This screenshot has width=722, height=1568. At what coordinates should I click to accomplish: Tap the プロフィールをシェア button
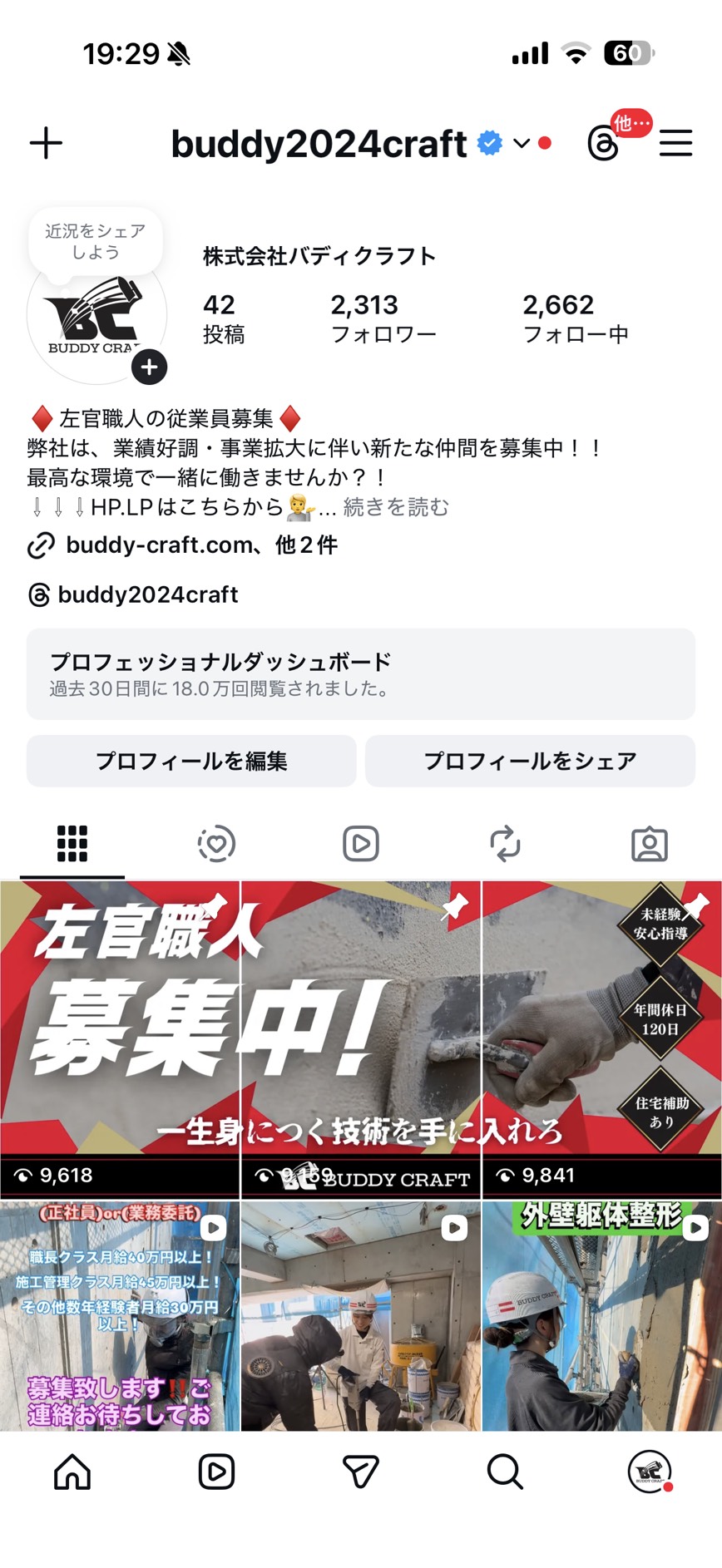(x=530, y=761)
